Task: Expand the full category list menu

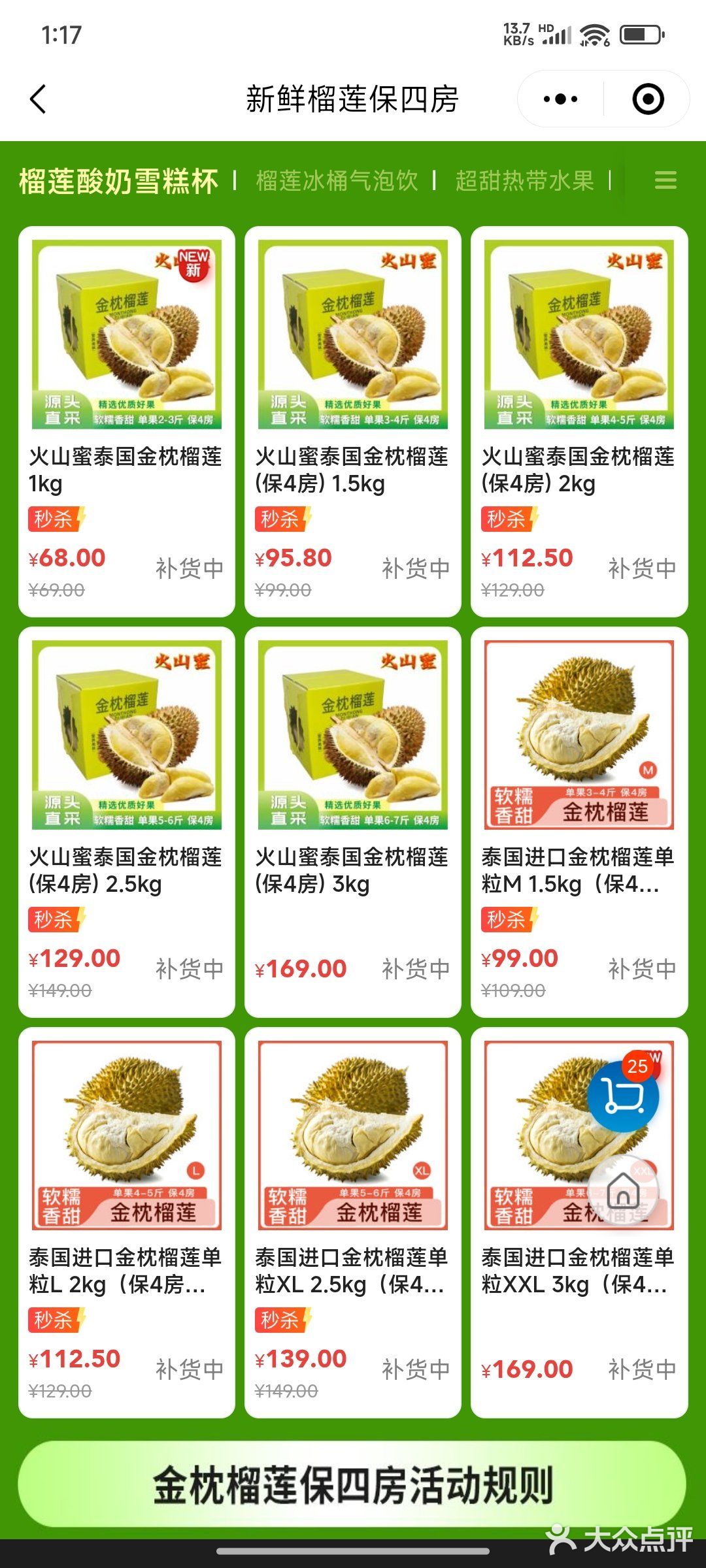Action: [x=665, y=180]
